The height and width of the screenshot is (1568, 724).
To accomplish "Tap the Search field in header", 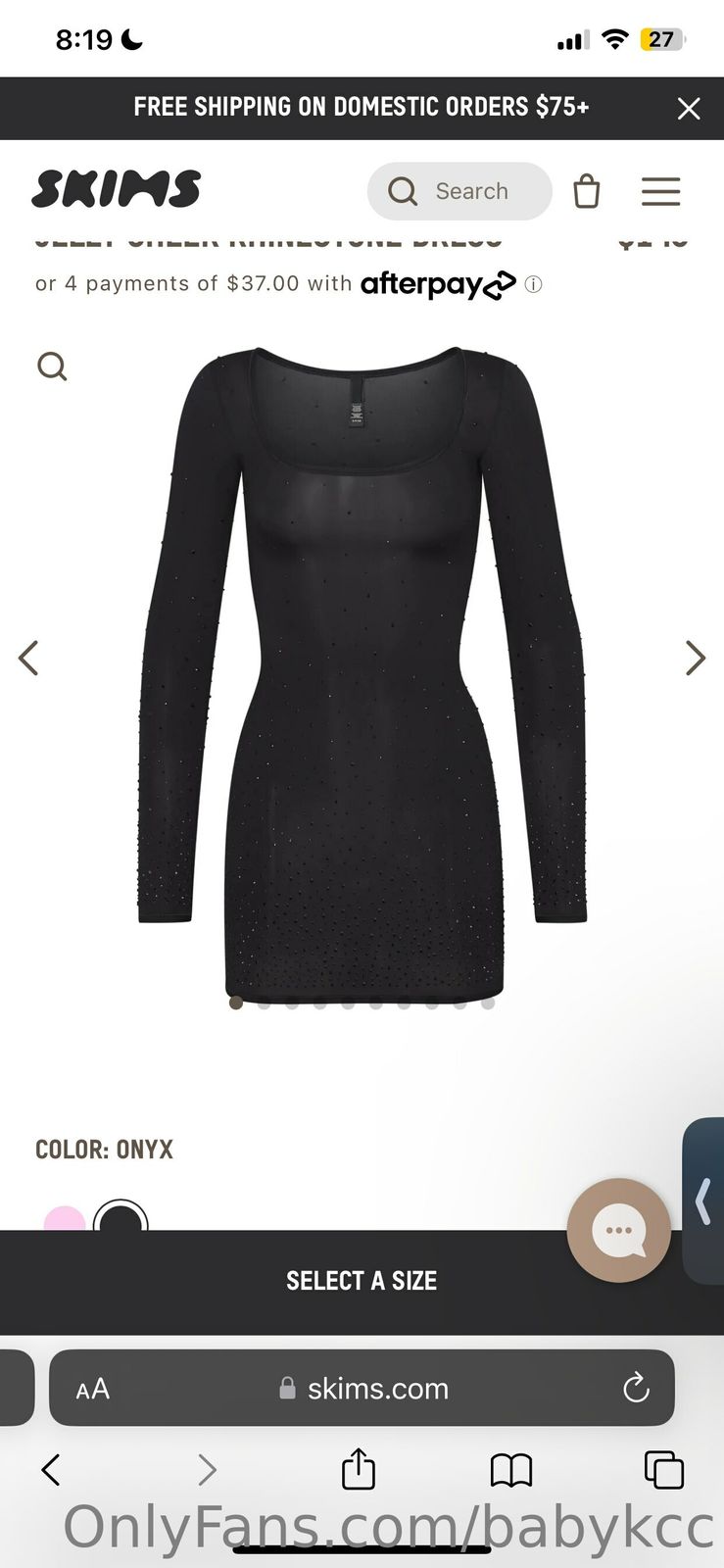I will (x=459, y=191).
